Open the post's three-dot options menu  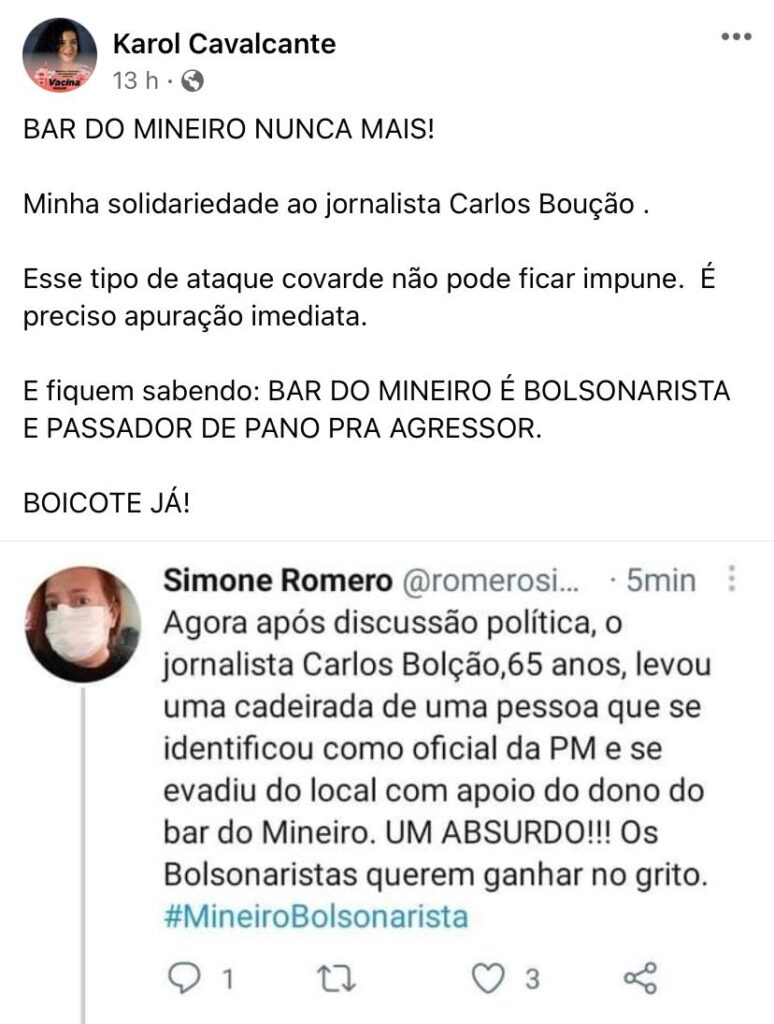pyautogui.click(x=736, y=37)
